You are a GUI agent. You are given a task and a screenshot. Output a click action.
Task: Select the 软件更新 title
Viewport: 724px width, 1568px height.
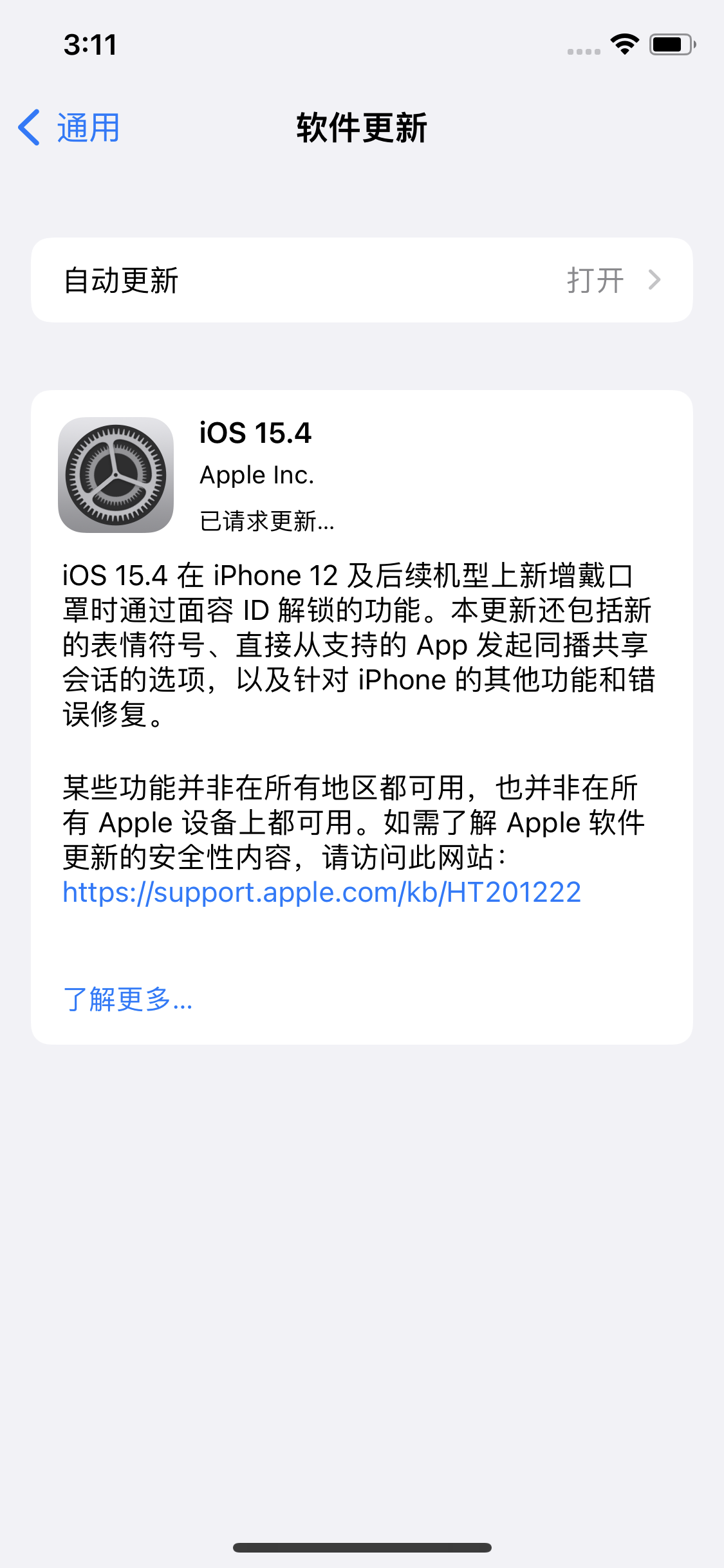tap(362, 127)
